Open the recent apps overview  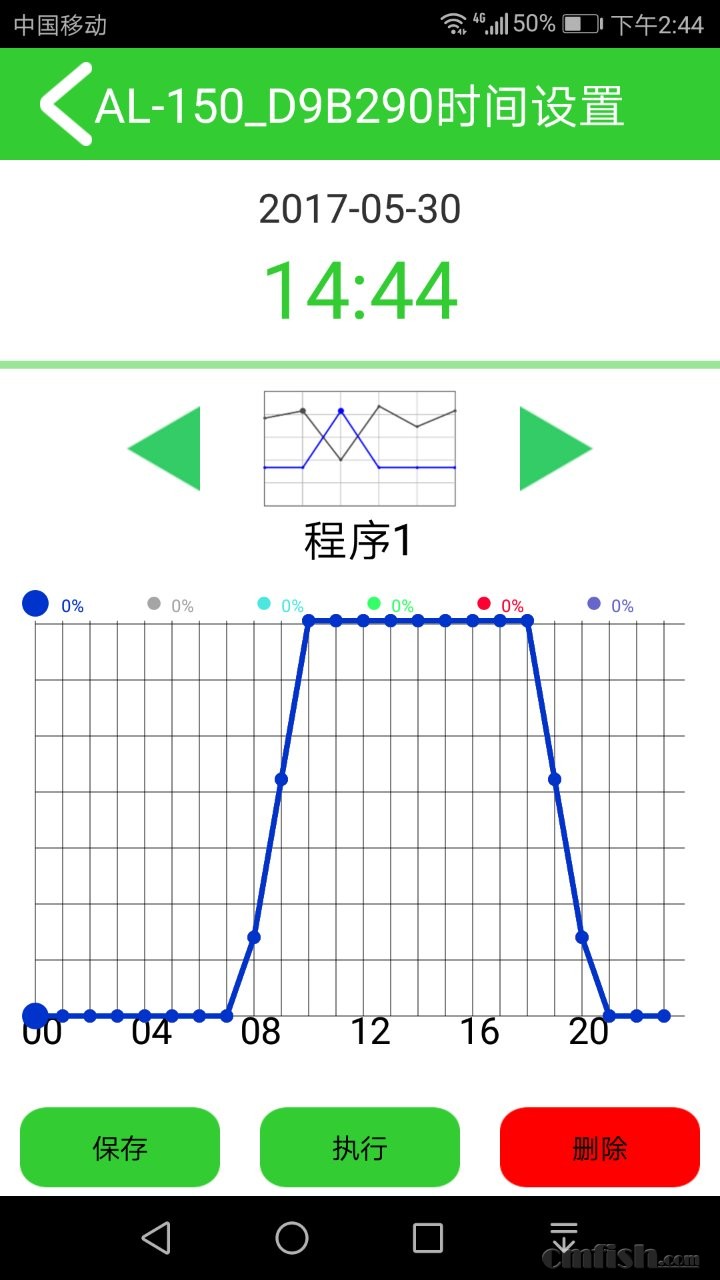(427, 1238)
